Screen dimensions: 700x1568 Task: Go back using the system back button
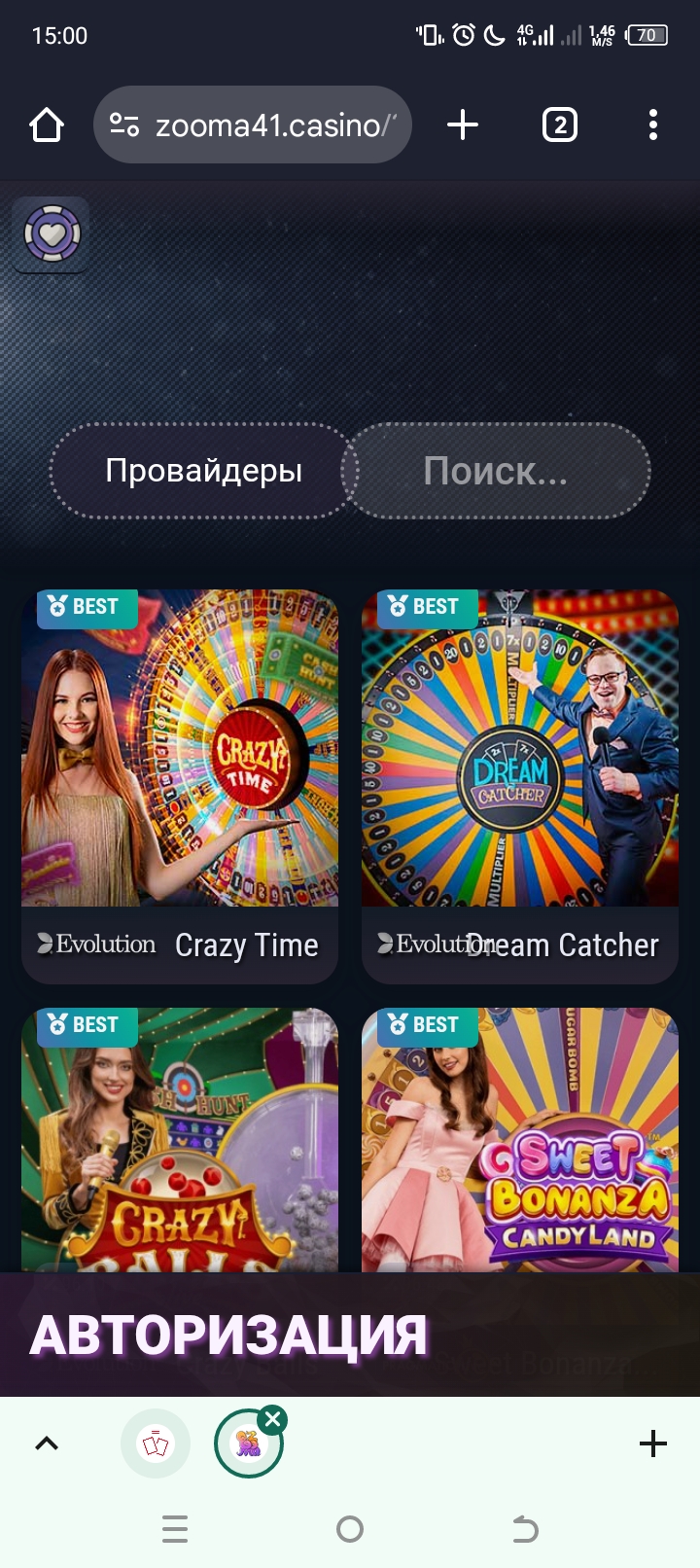tap(525, 1529)
